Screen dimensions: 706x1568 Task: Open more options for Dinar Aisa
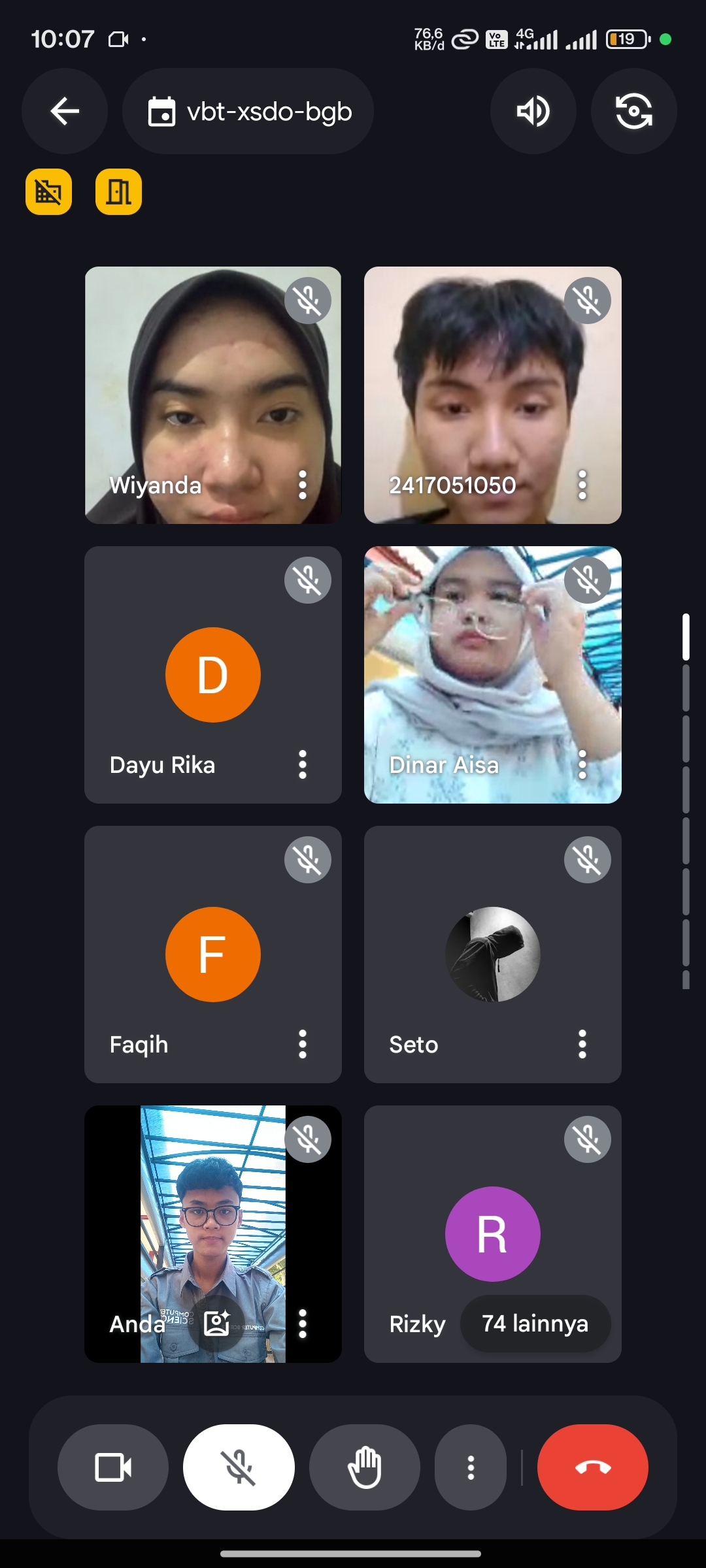coord(582,764)
